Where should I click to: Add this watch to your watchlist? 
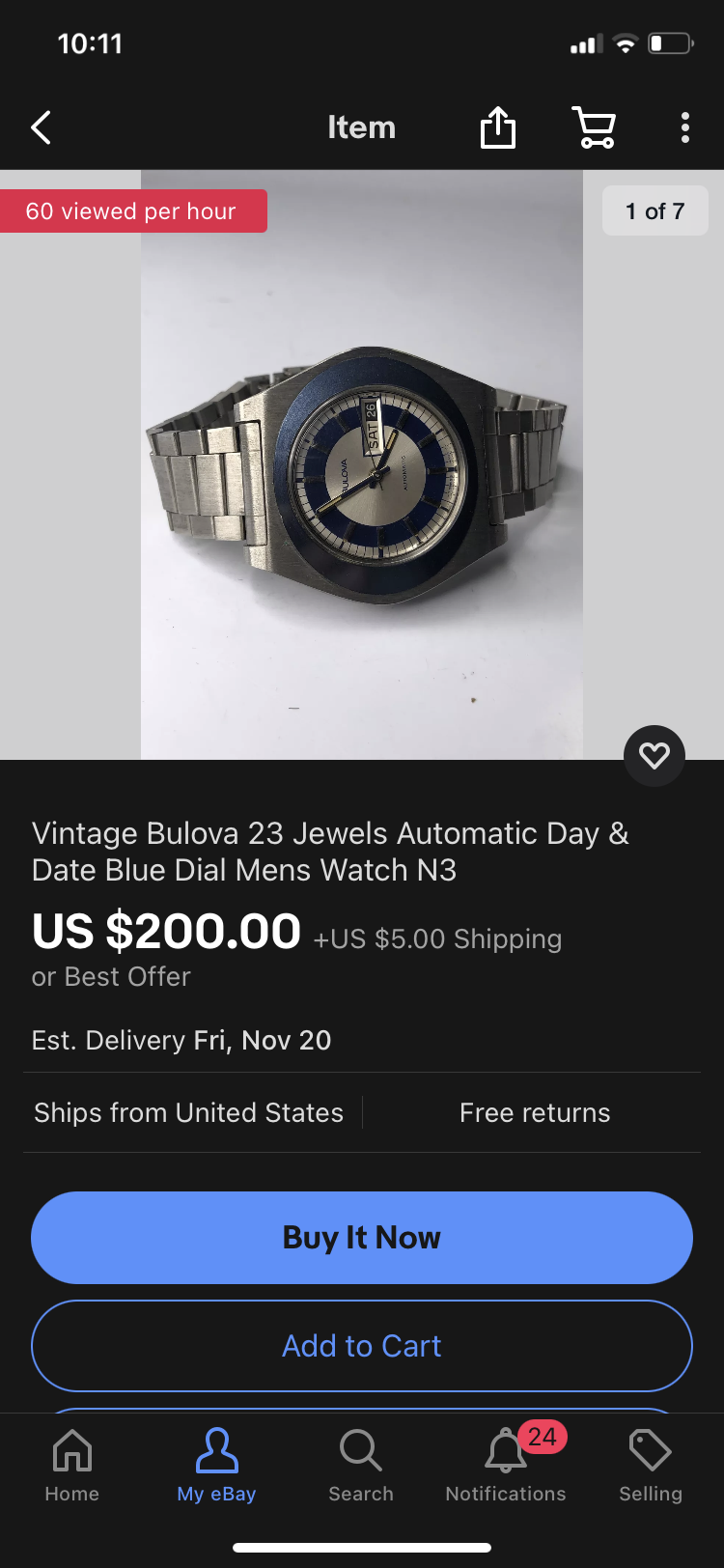[654, 755]
